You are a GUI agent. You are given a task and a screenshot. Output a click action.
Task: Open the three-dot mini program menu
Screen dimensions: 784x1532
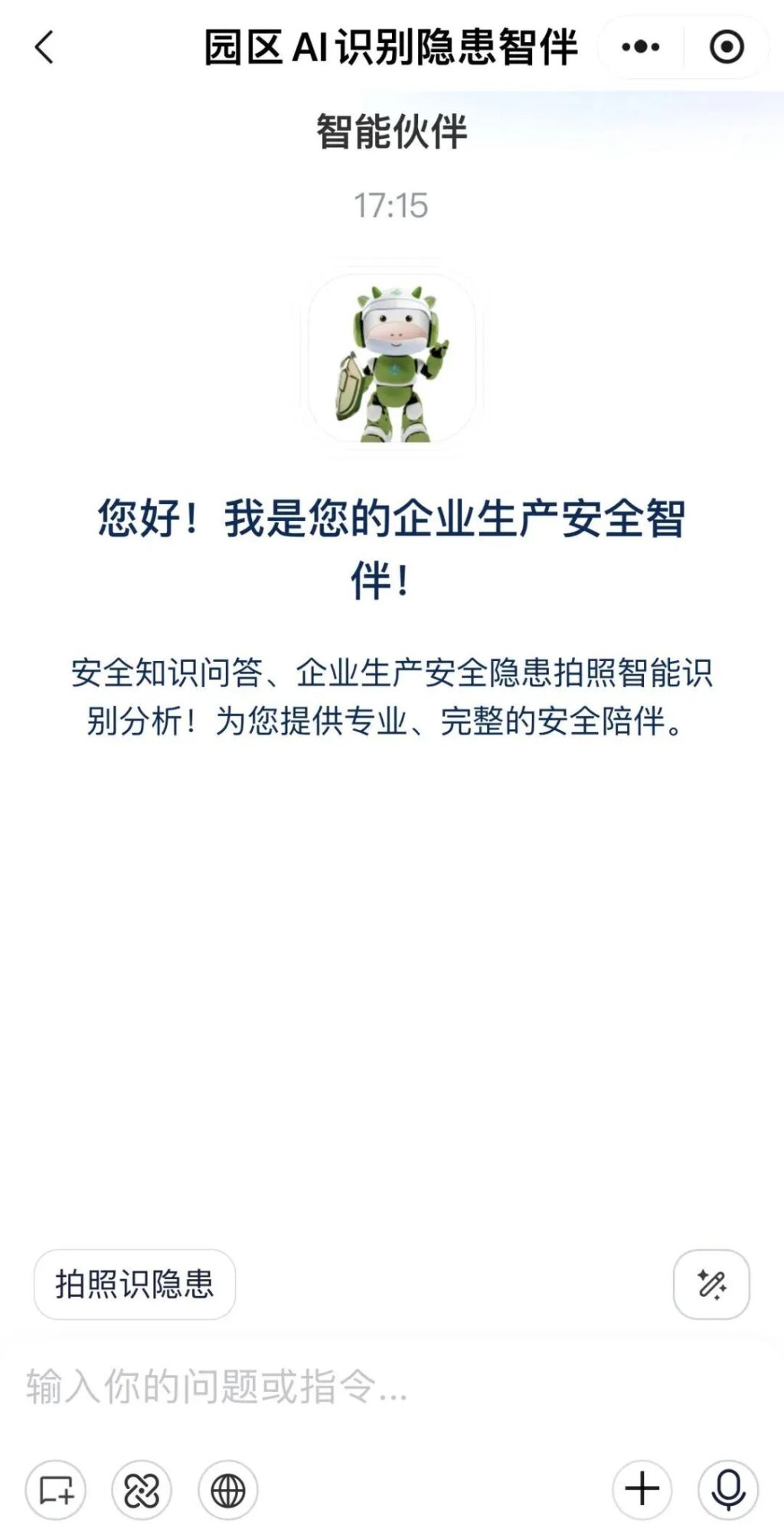pos(641,47)
